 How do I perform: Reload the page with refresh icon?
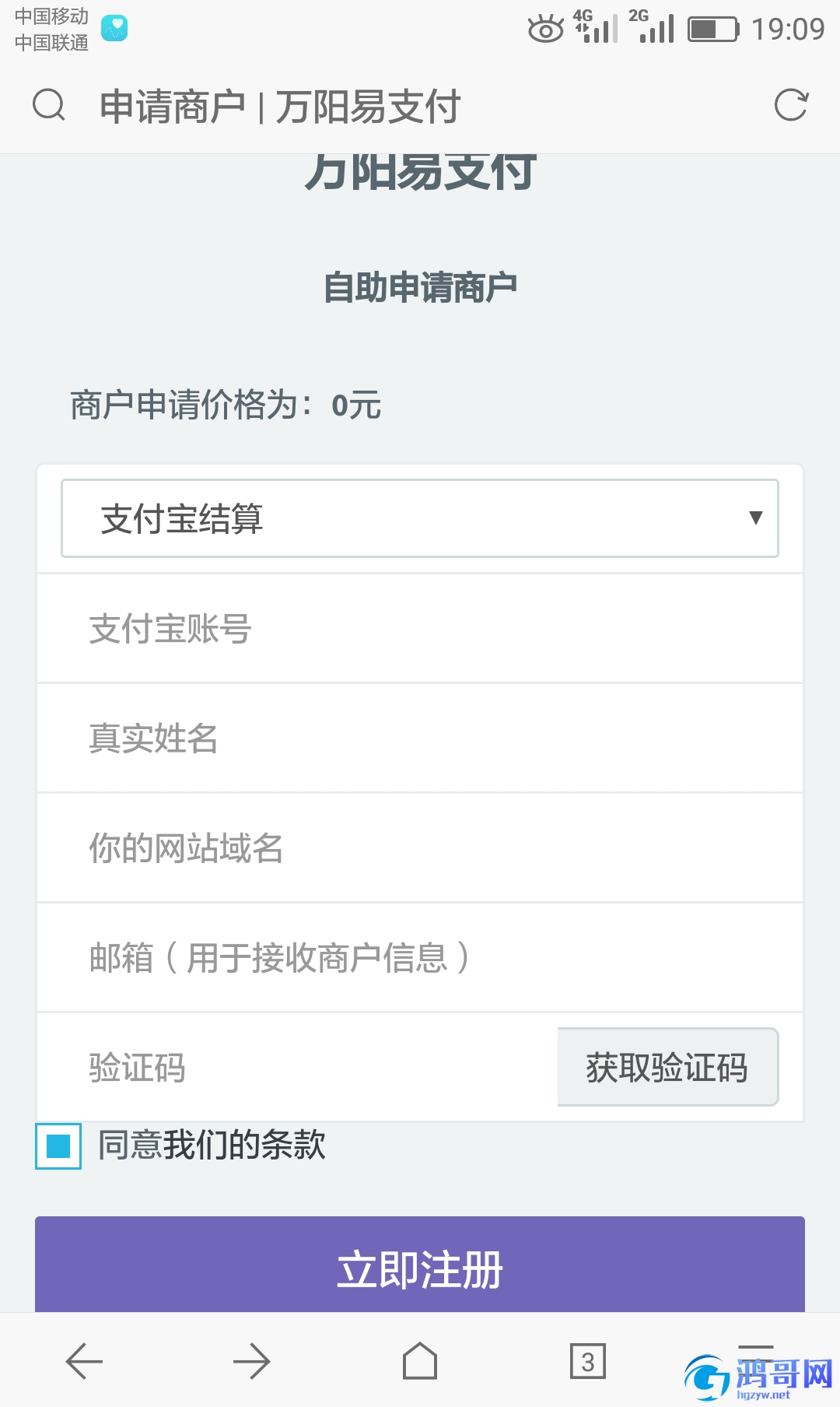791,105
